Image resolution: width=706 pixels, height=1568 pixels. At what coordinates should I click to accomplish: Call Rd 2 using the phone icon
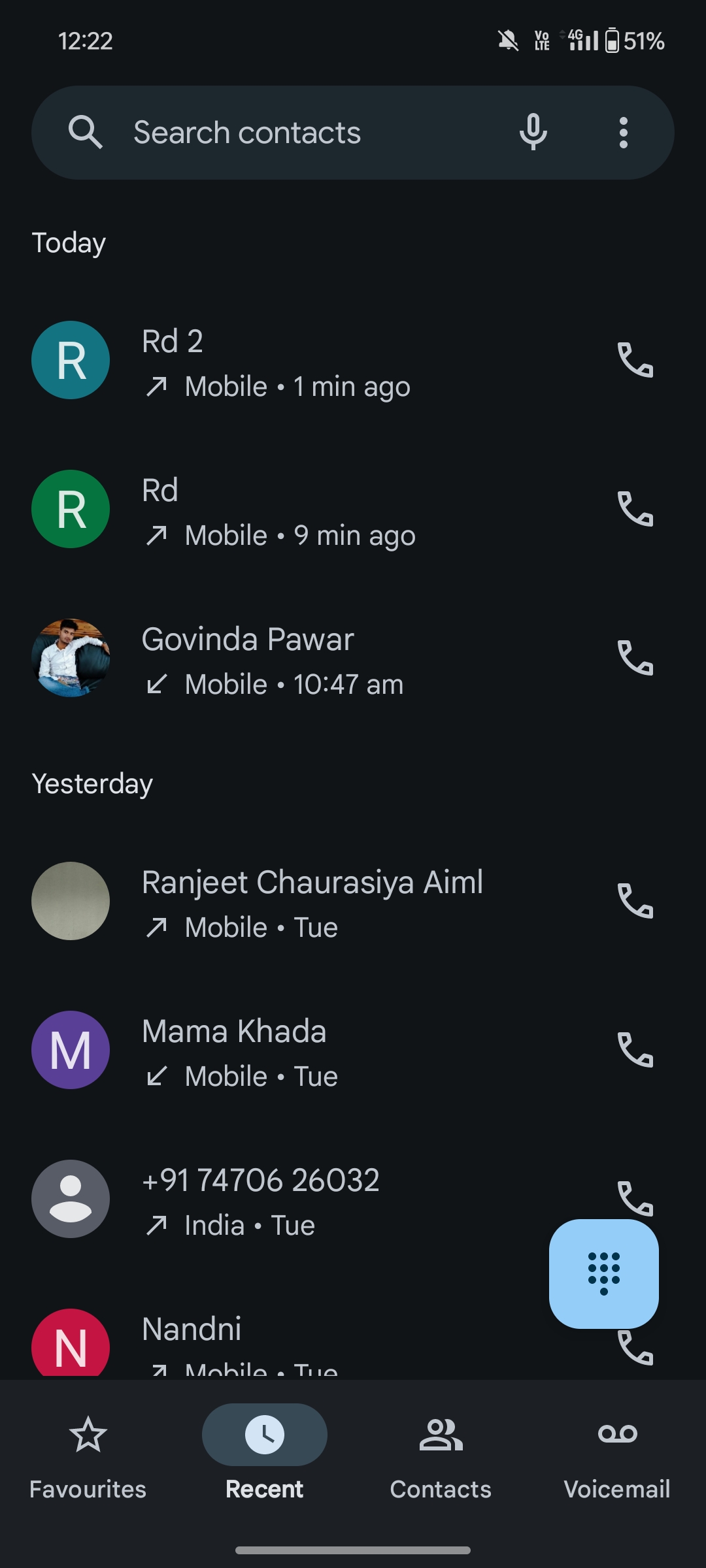(635, 360)
